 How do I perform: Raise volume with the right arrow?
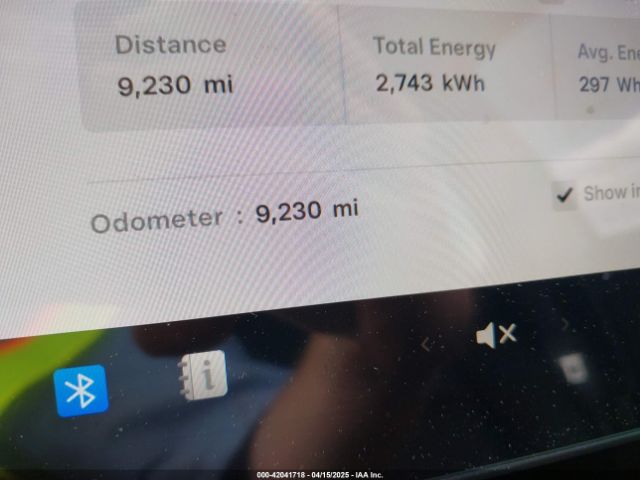point(565,324)
